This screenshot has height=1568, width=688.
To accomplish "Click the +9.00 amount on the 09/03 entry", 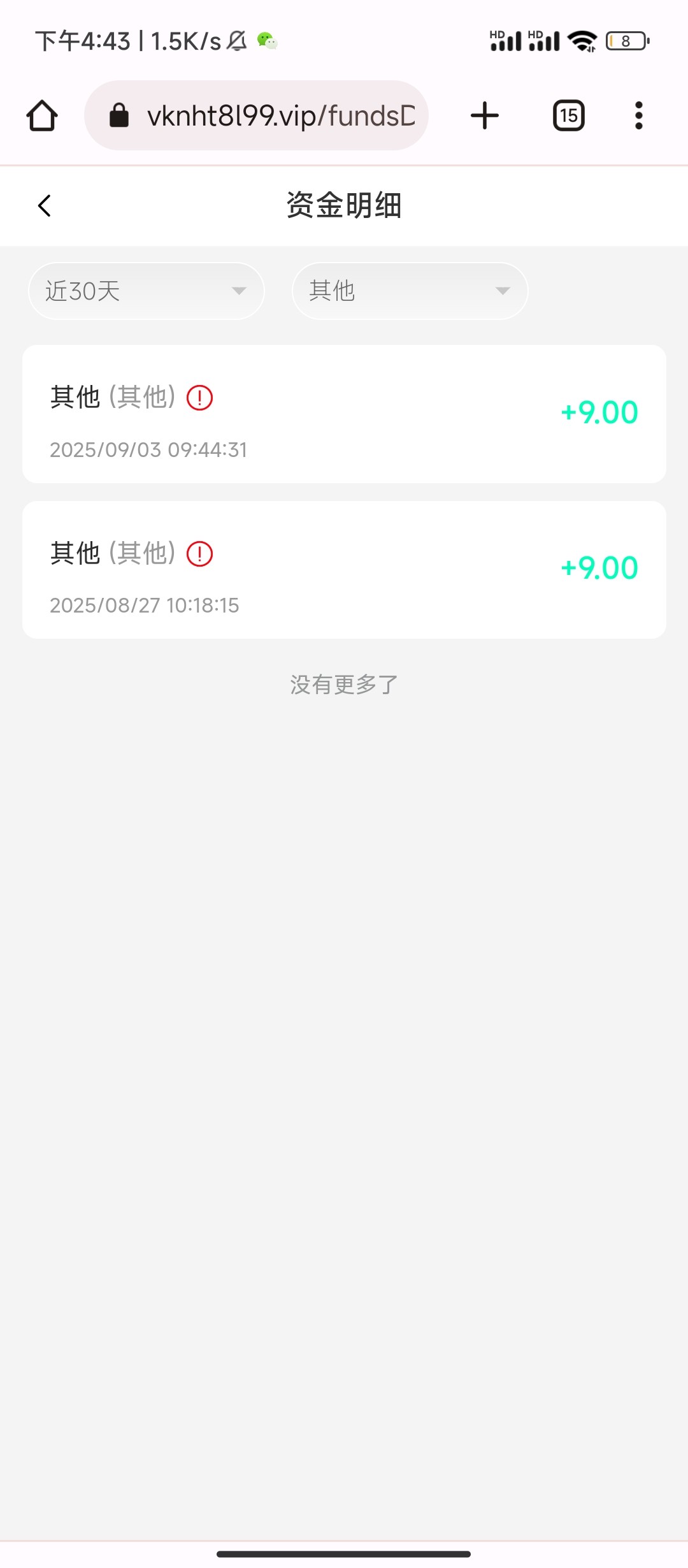I will point(598,412).
